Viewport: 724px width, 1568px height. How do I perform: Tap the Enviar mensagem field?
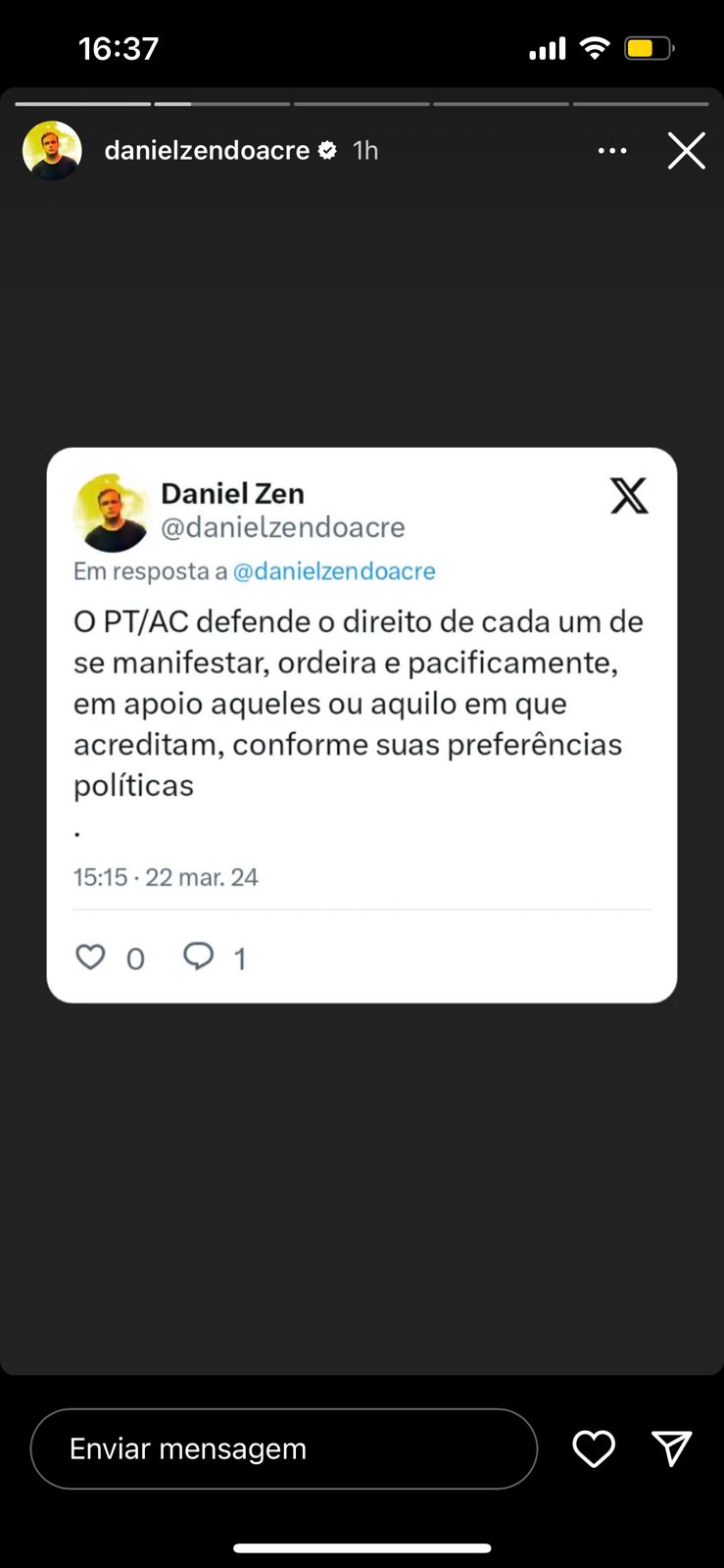coord(284,1448)
